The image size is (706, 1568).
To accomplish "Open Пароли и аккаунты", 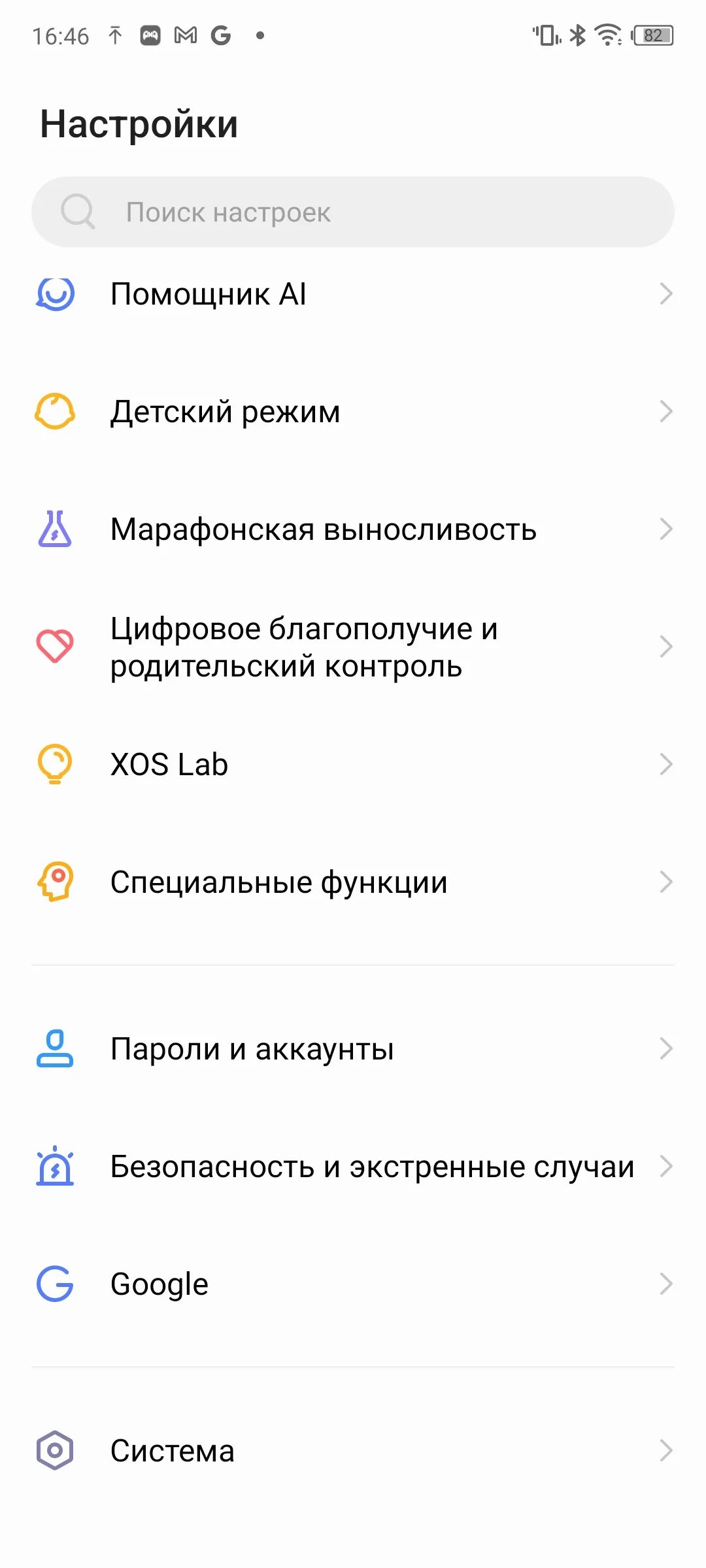I will click(x=353, y=1048).
